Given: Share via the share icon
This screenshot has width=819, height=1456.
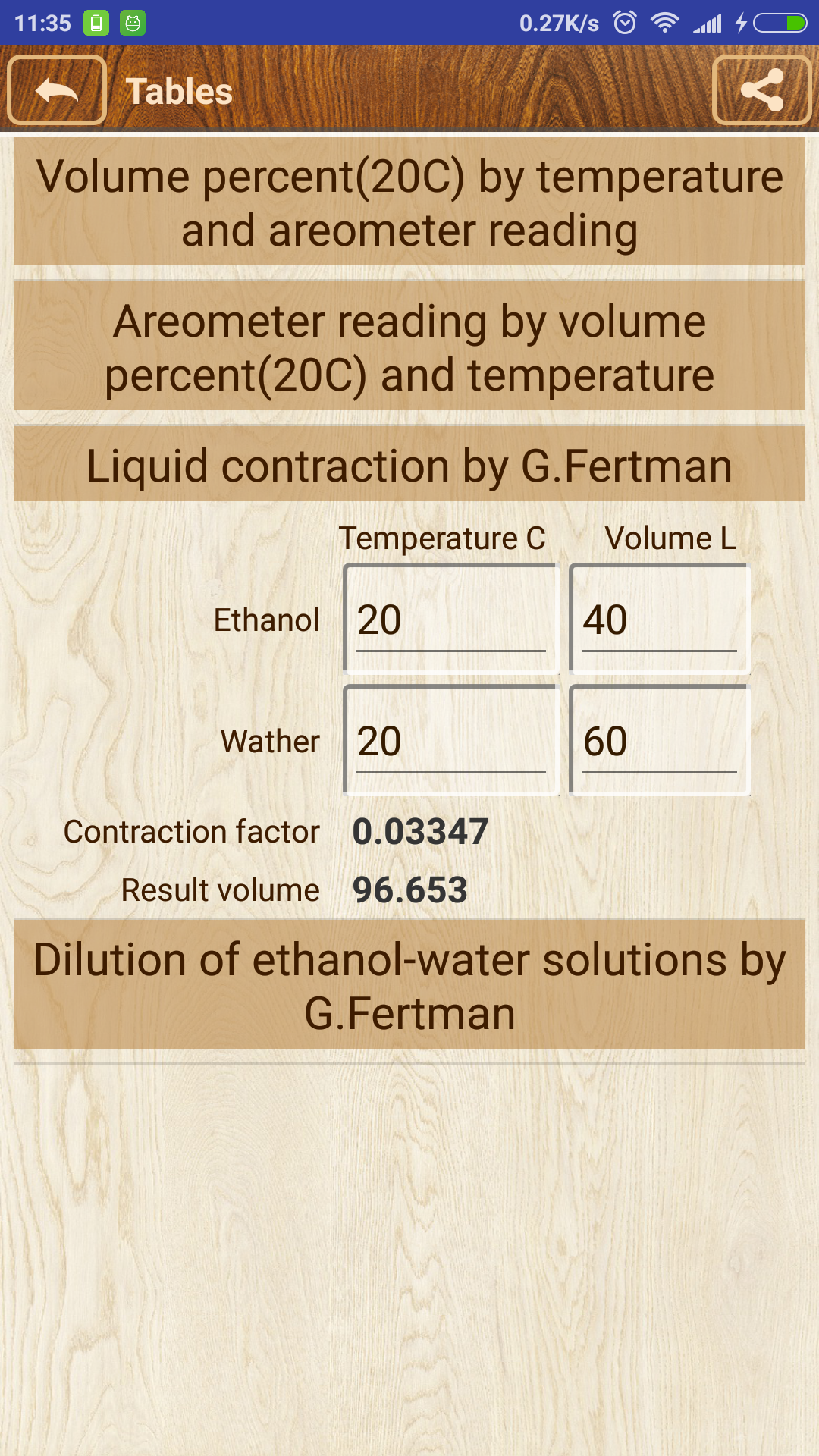Looking at the screenshot, I should (x=761, y=90).
